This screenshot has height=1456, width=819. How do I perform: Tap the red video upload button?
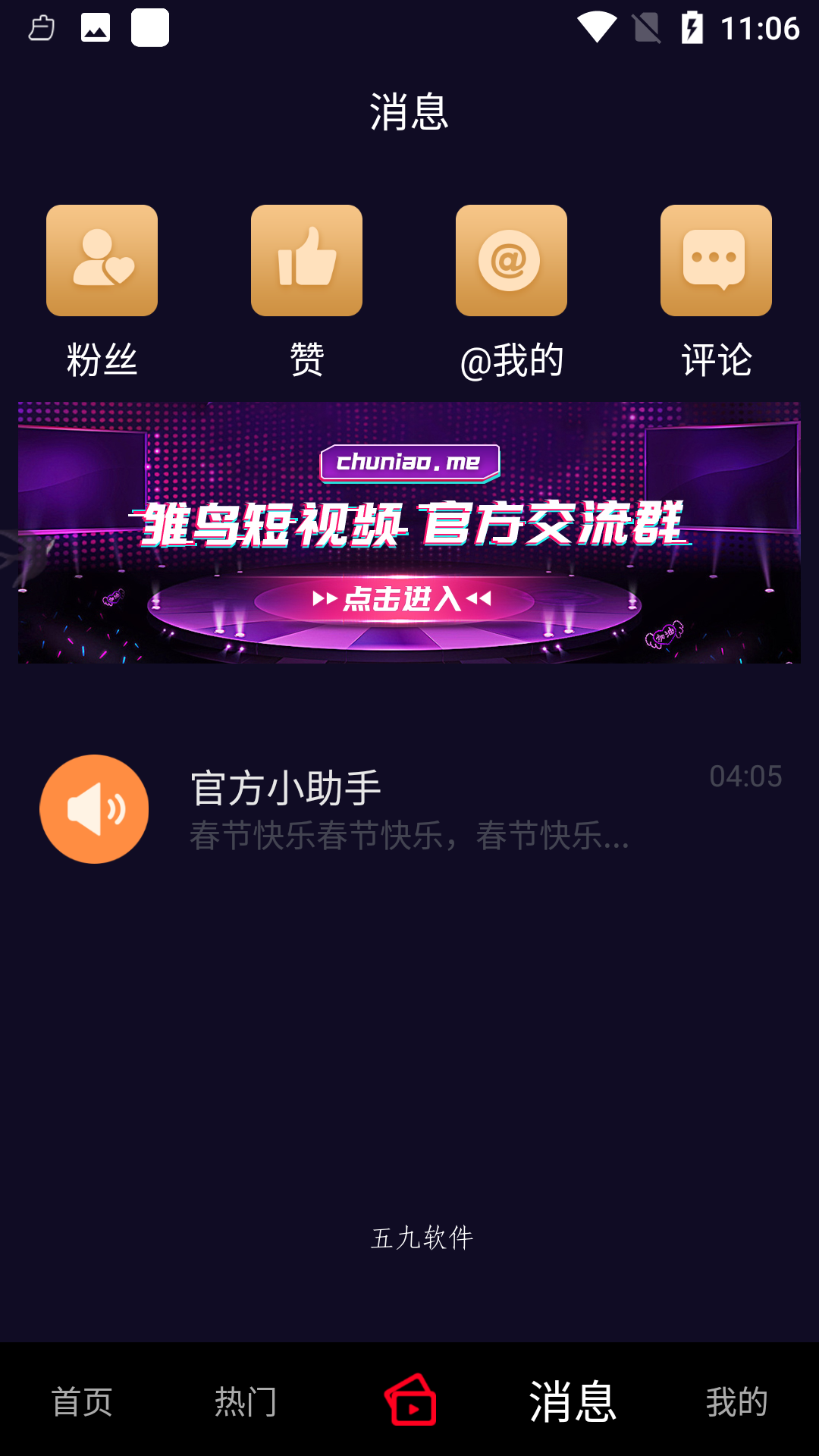[x=410, y=1400]
